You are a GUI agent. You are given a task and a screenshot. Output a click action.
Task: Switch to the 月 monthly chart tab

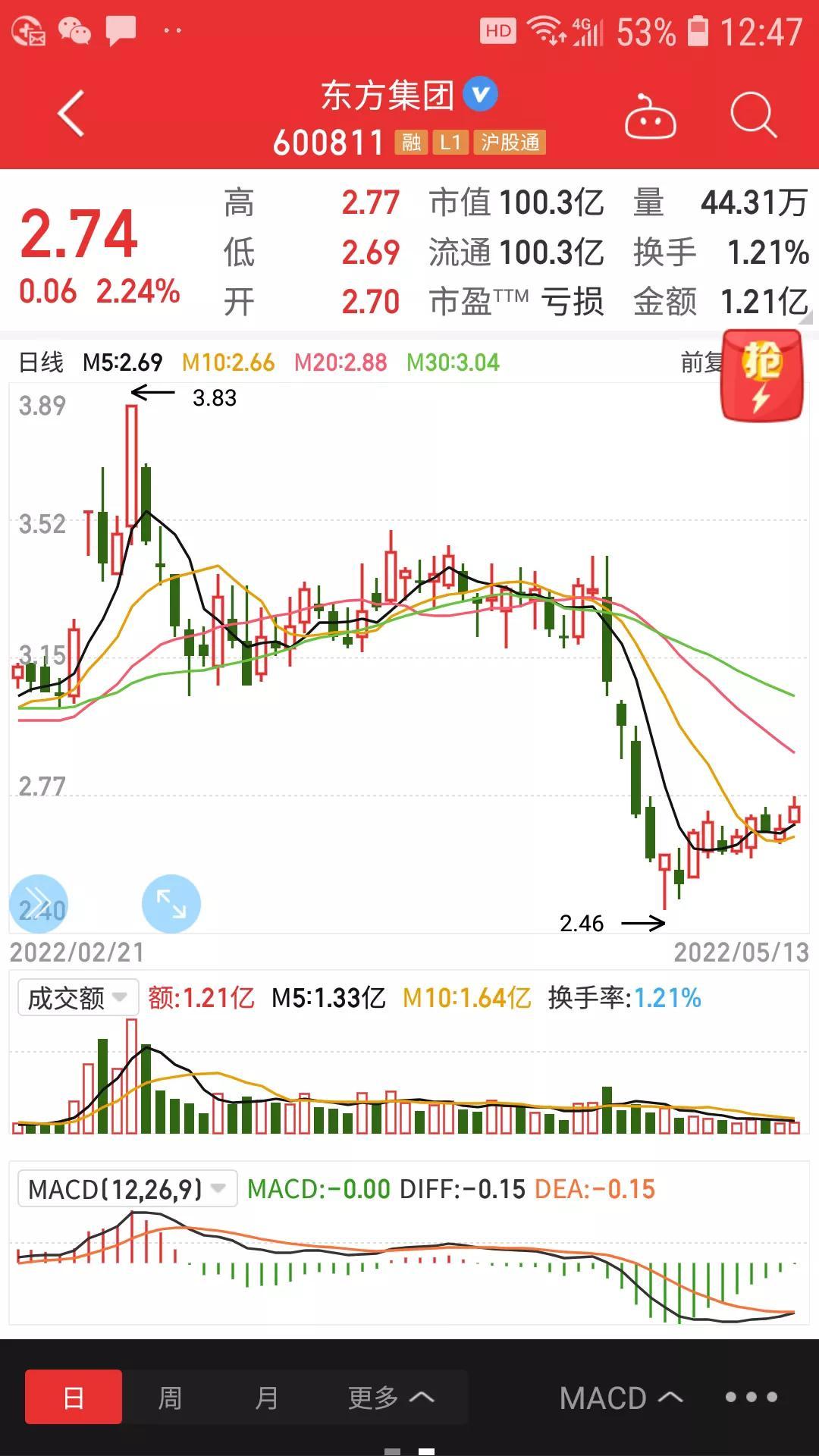tap(267, 1398)
